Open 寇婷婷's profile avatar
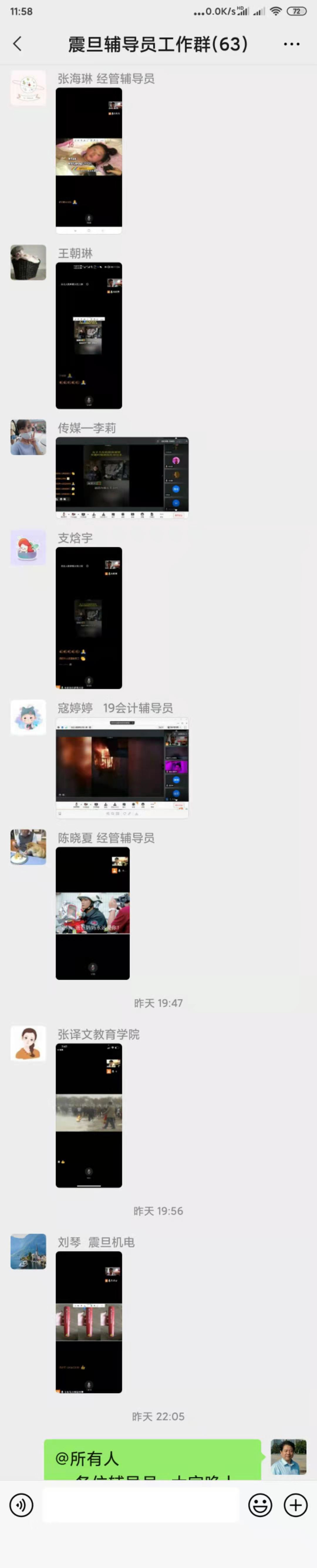Viewport: 317px width, 1568px height. [x=29, y=718]
